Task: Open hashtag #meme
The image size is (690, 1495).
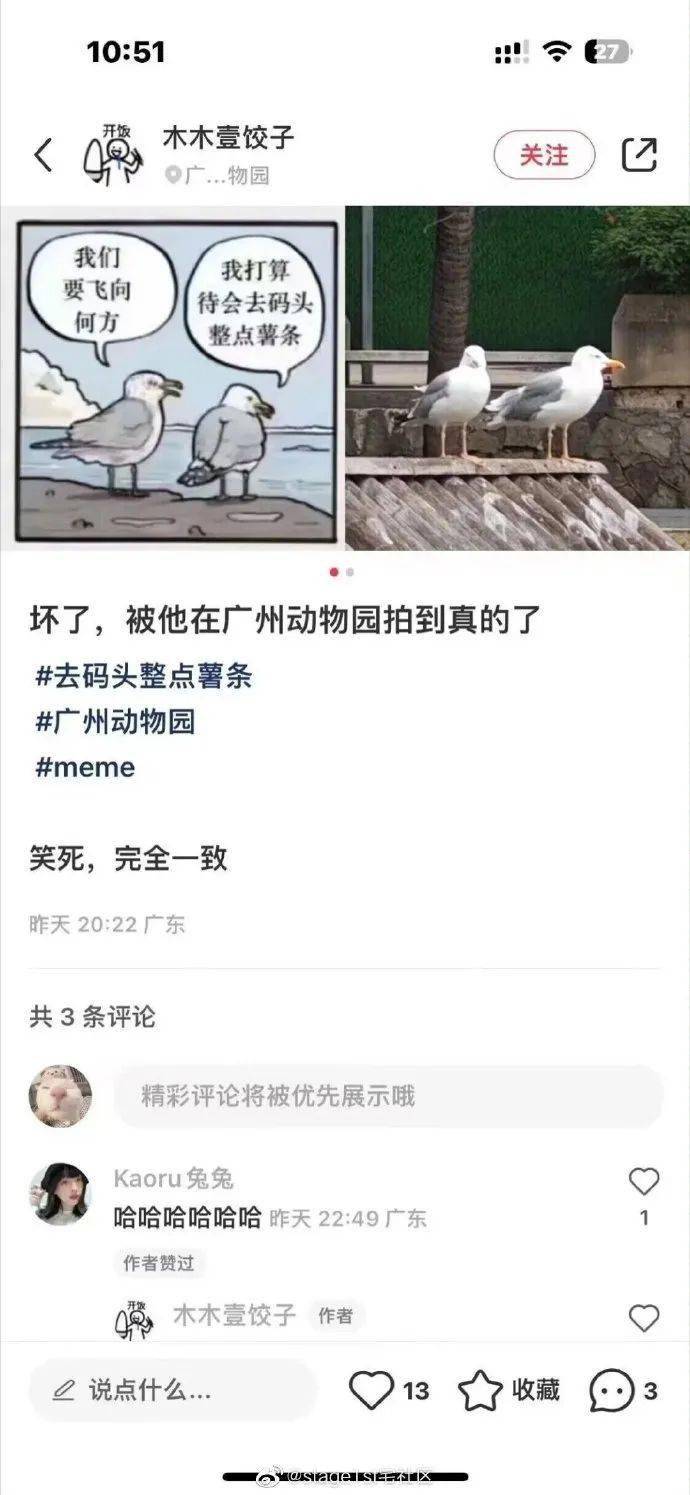Action: pyautogui.click(x=85, y=767)
